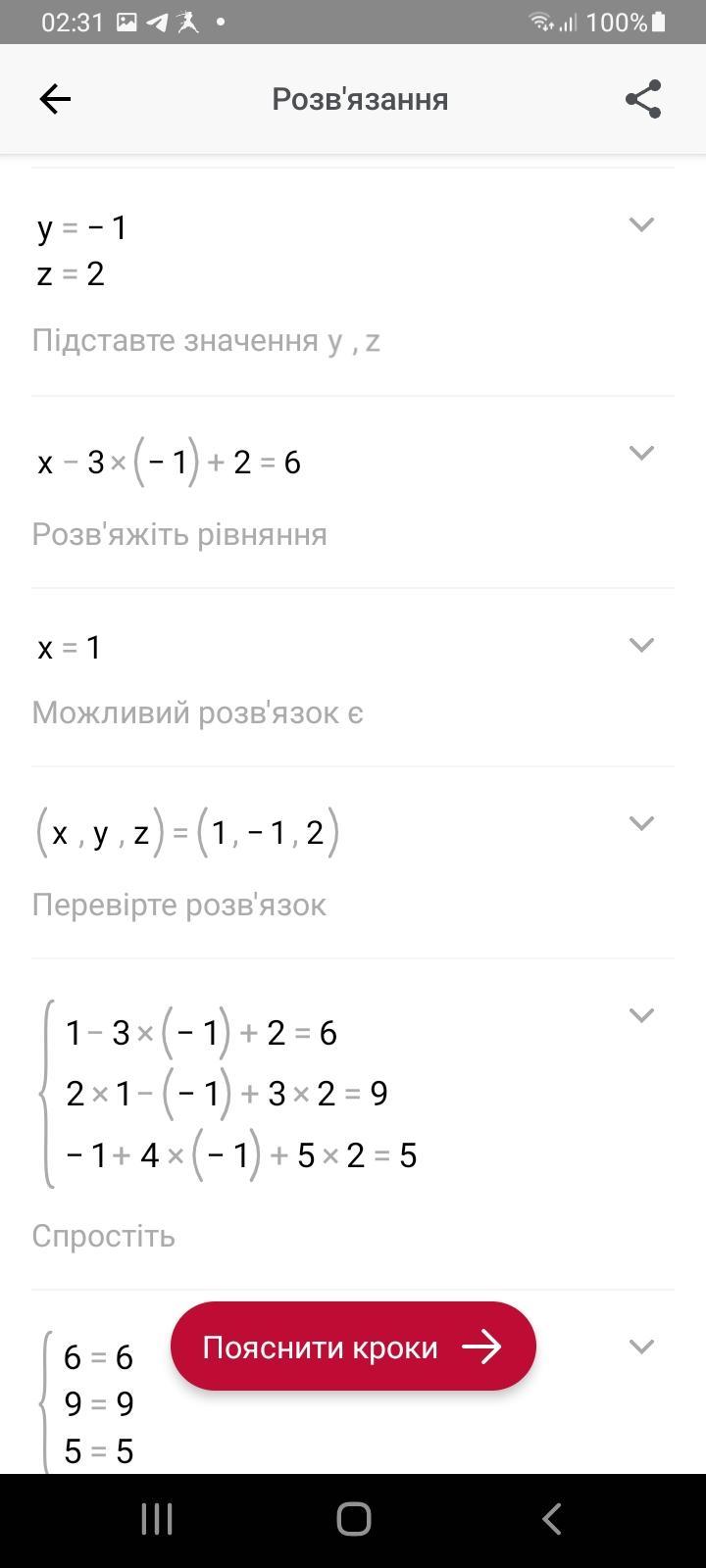Expand the verification system under 'Перевірте розв'язок'
The height and width of the screenshot is (1568, 706).
(x=641, y=1015)
